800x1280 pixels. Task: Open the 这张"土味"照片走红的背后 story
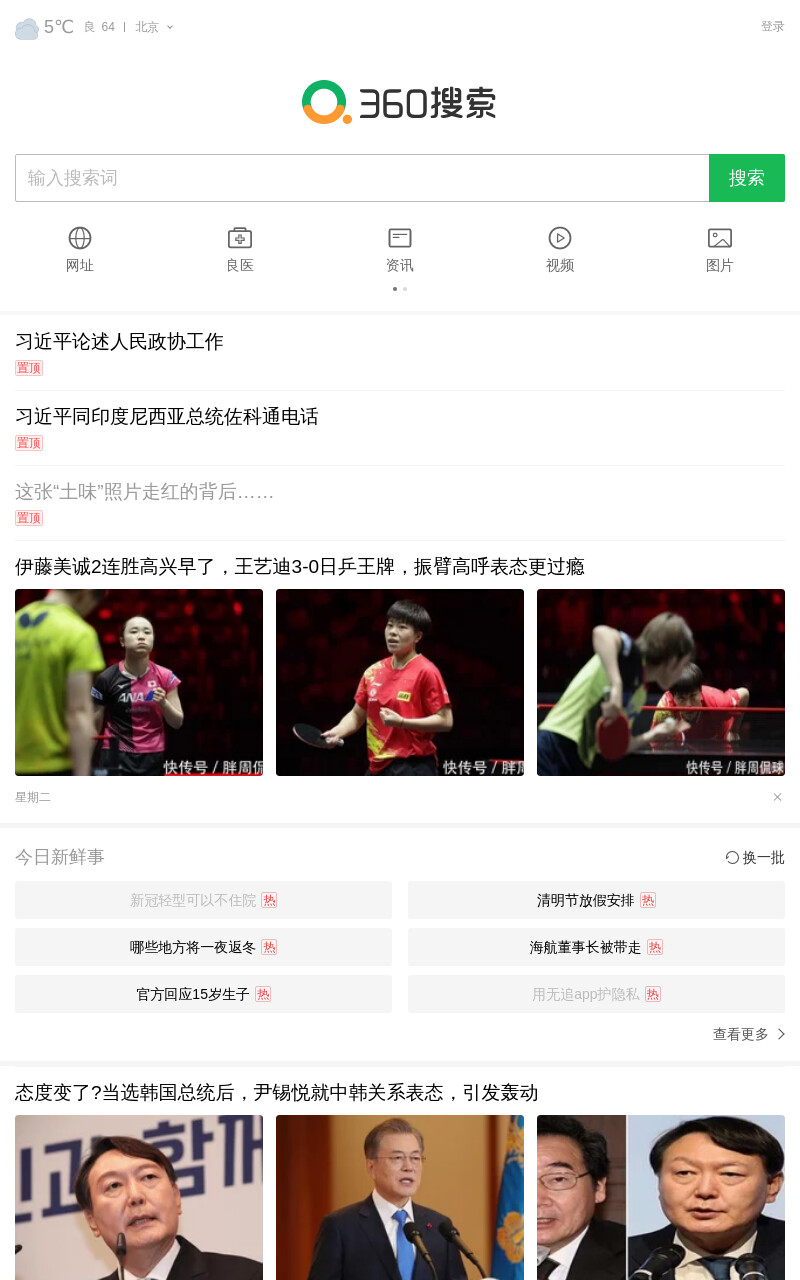tap(145, 492)
